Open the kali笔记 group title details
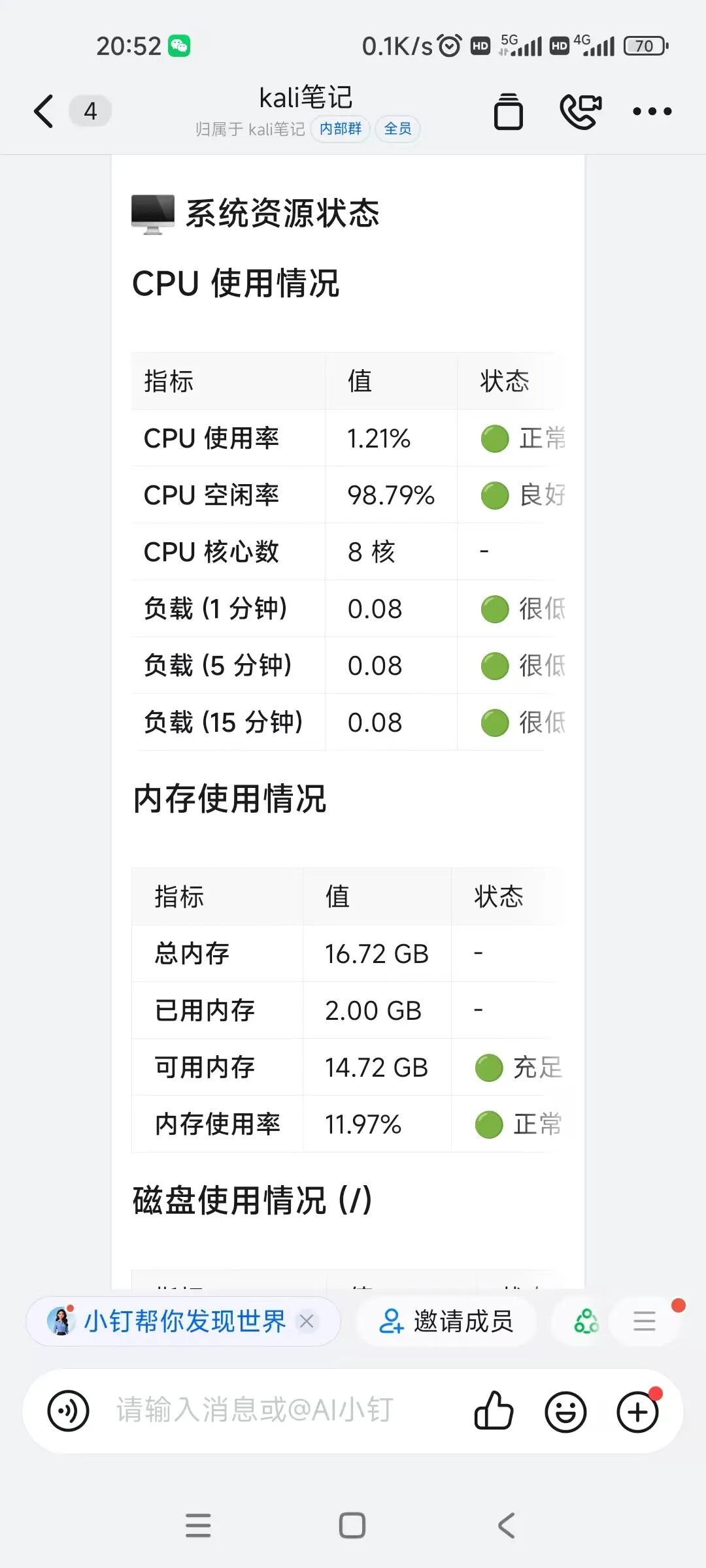 (306, 99)
